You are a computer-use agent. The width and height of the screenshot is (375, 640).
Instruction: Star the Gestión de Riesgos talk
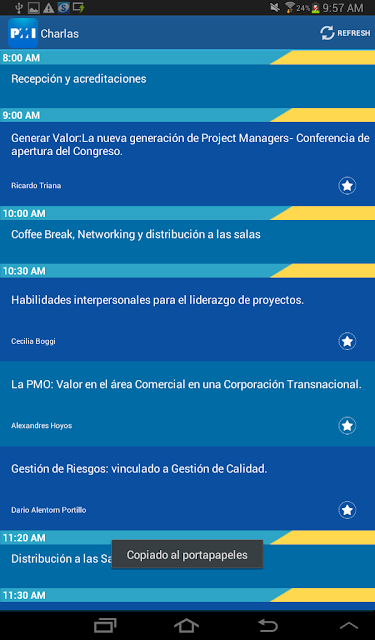(347, 510)
